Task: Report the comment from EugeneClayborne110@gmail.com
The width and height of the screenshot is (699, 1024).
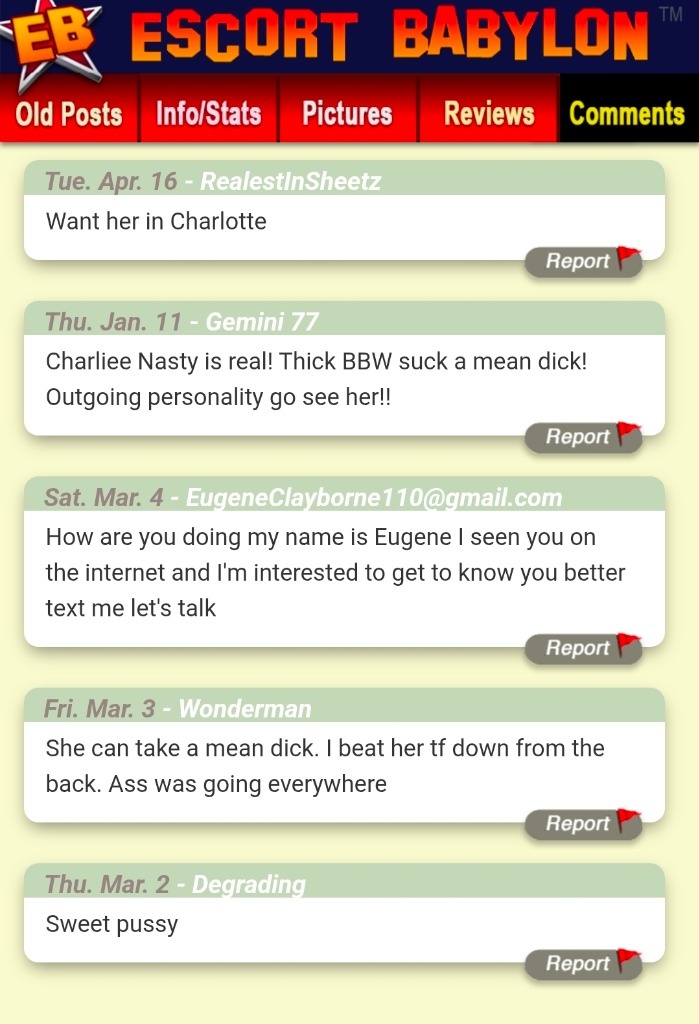Action: [x=584, y=648]
